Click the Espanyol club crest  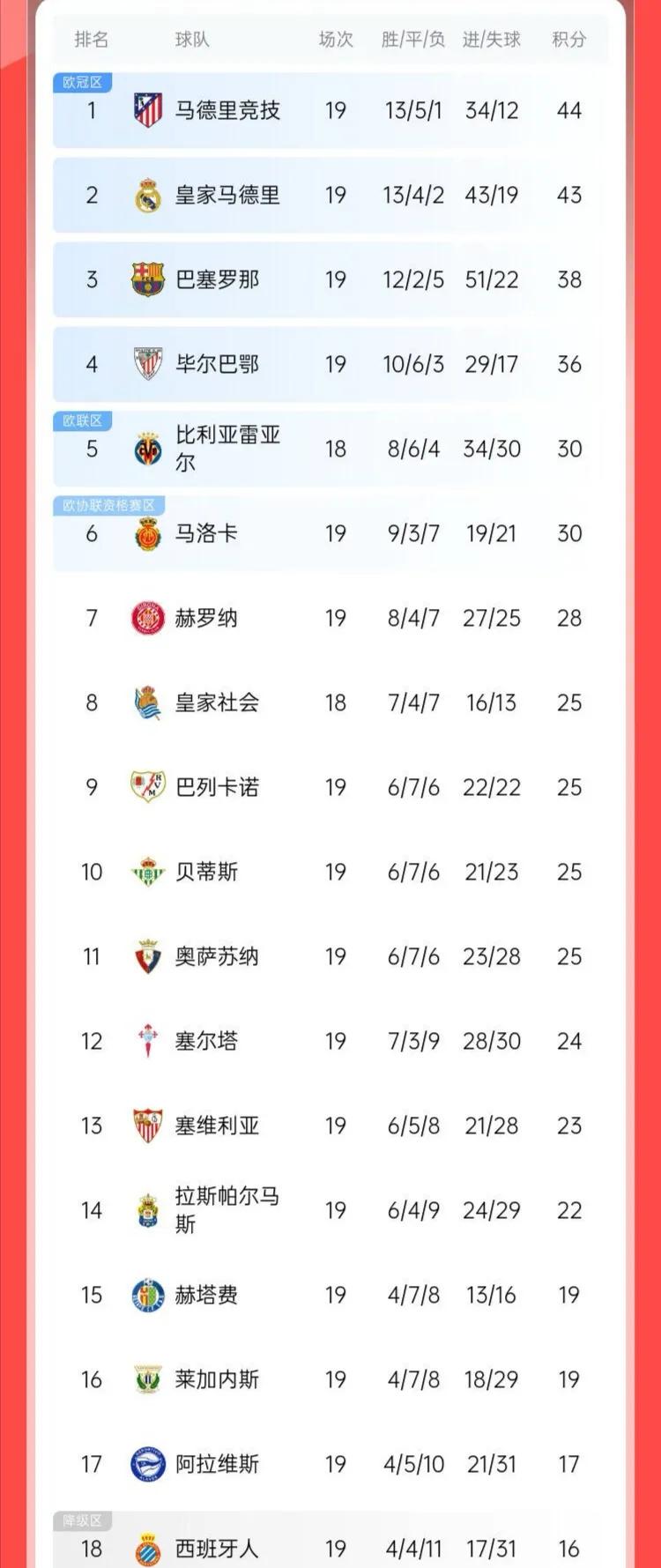pyautogui.click(x=148, y=1547)
